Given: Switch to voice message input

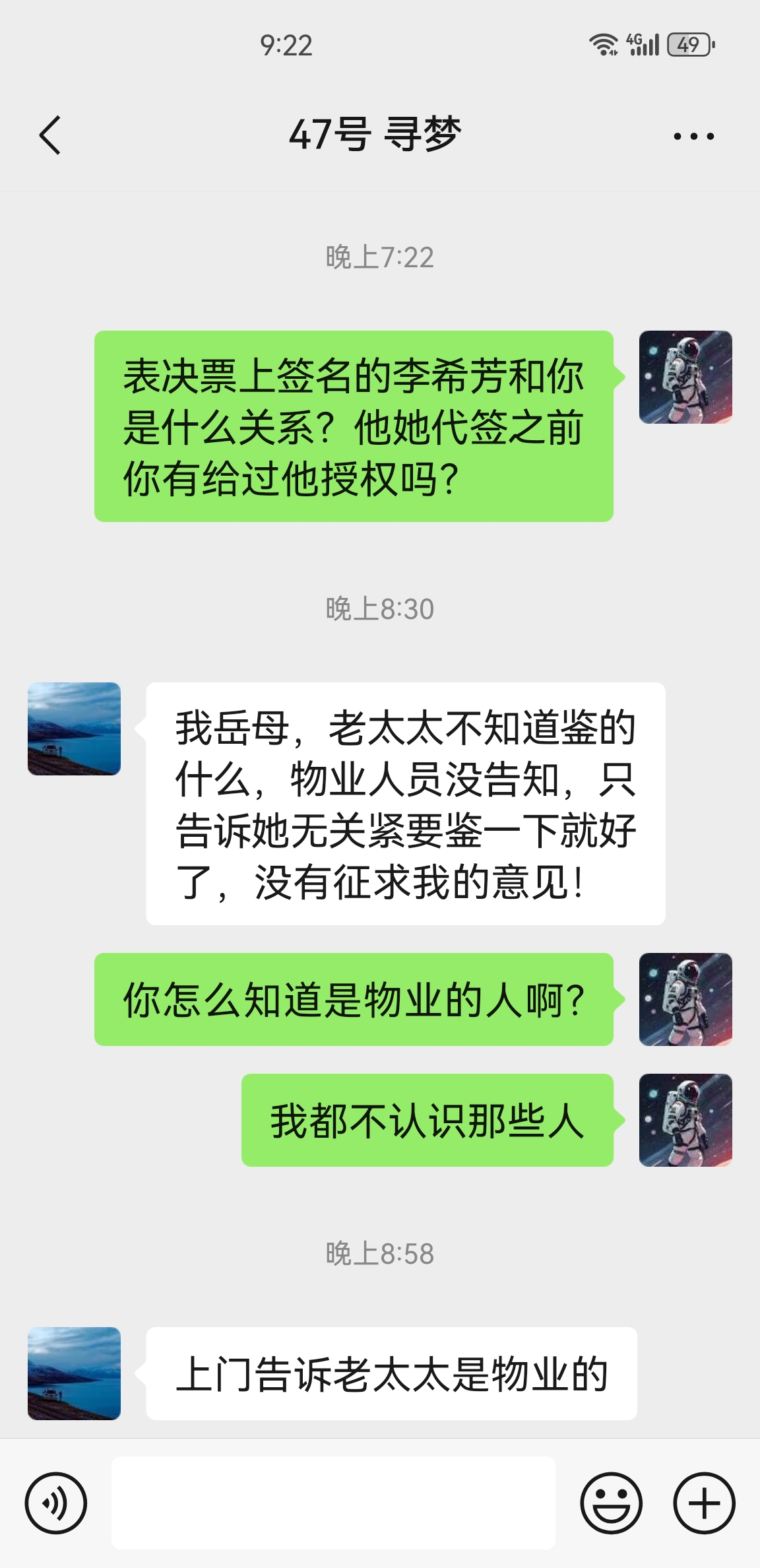Looking at the screenshot, I should [x=56, y=1503].
